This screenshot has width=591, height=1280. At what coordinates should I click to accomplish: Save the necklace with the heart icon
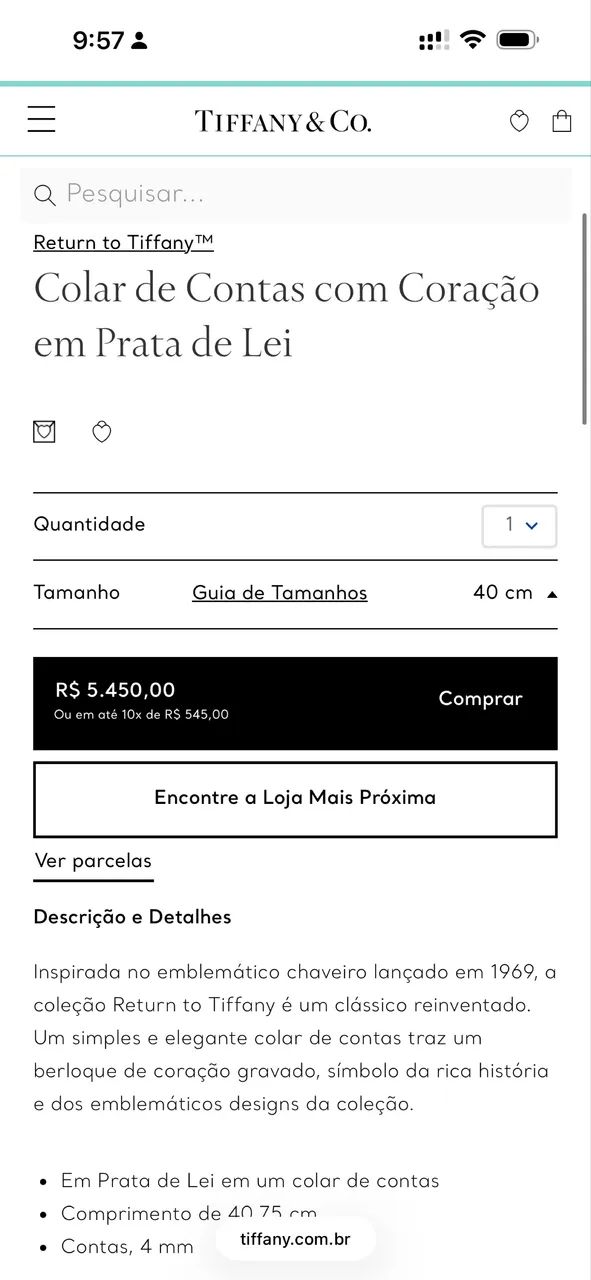click(102, 432)
